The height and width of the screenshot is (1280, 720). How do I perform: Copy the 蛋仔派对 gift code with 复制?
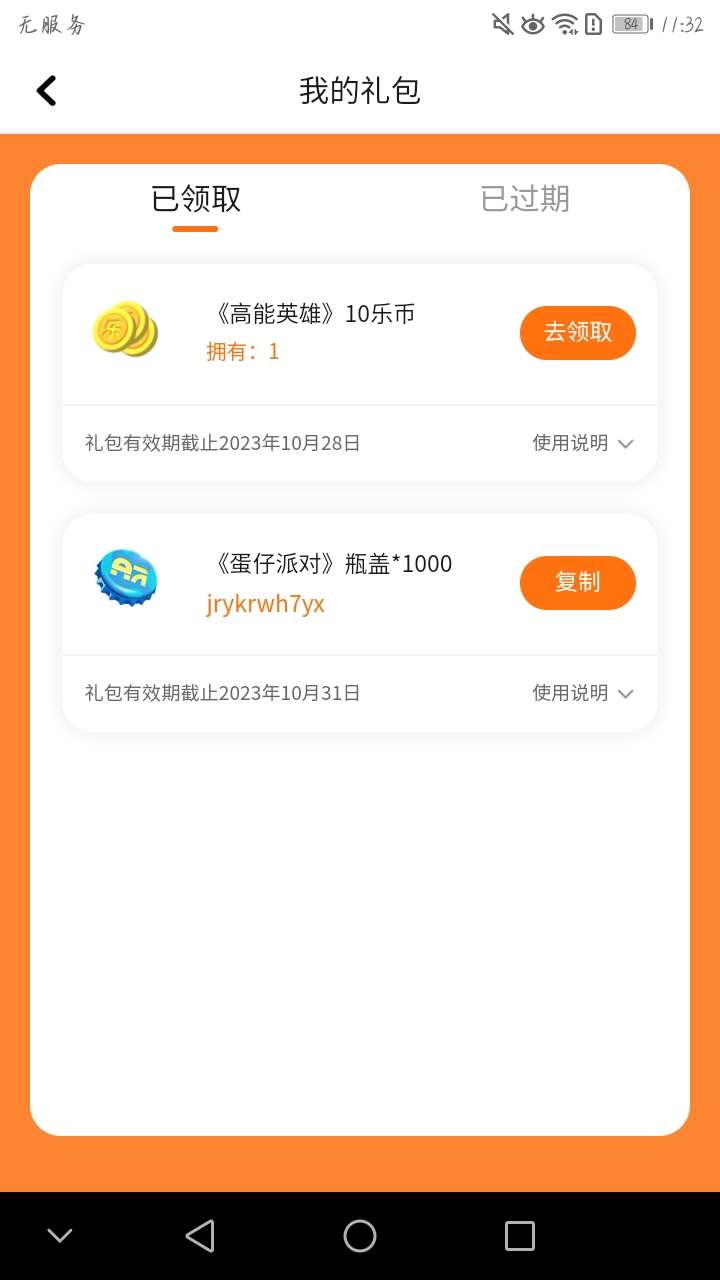click(577, 583)
